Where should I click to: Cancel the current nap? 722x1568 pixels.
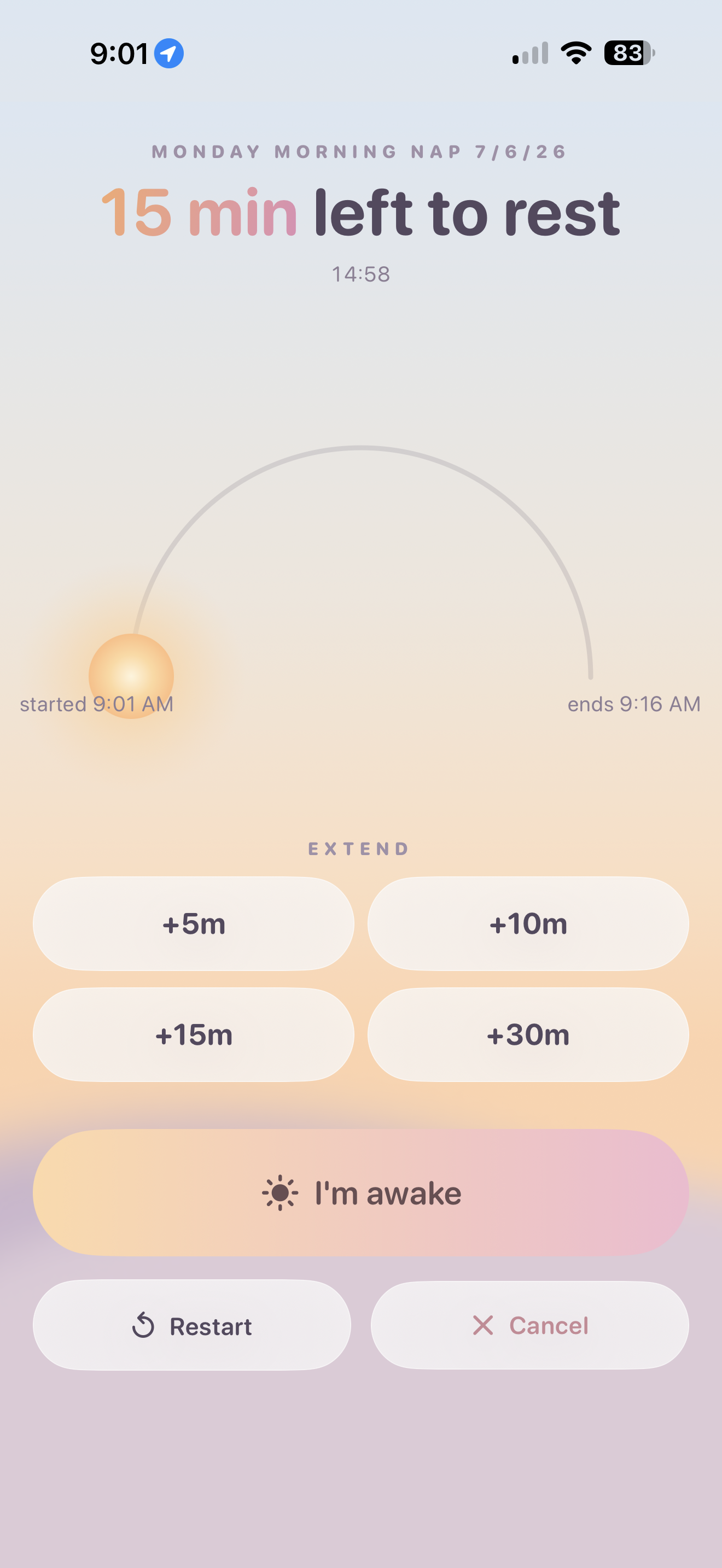[x=529, y=1325]
